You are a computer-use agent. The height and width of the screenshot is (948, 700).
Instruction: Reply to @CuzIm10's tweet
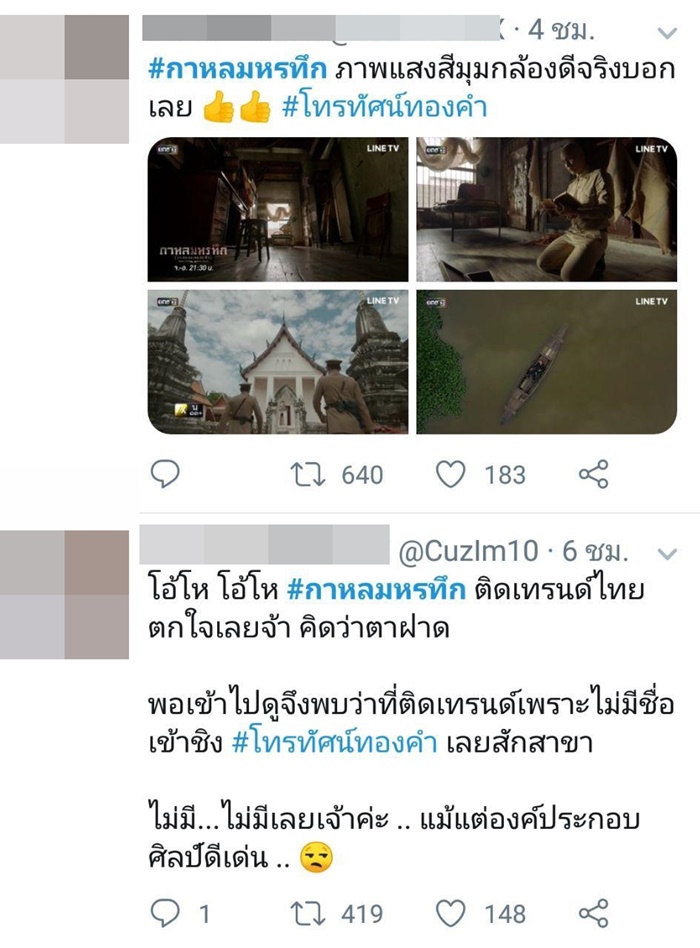(x=164, y=912)
